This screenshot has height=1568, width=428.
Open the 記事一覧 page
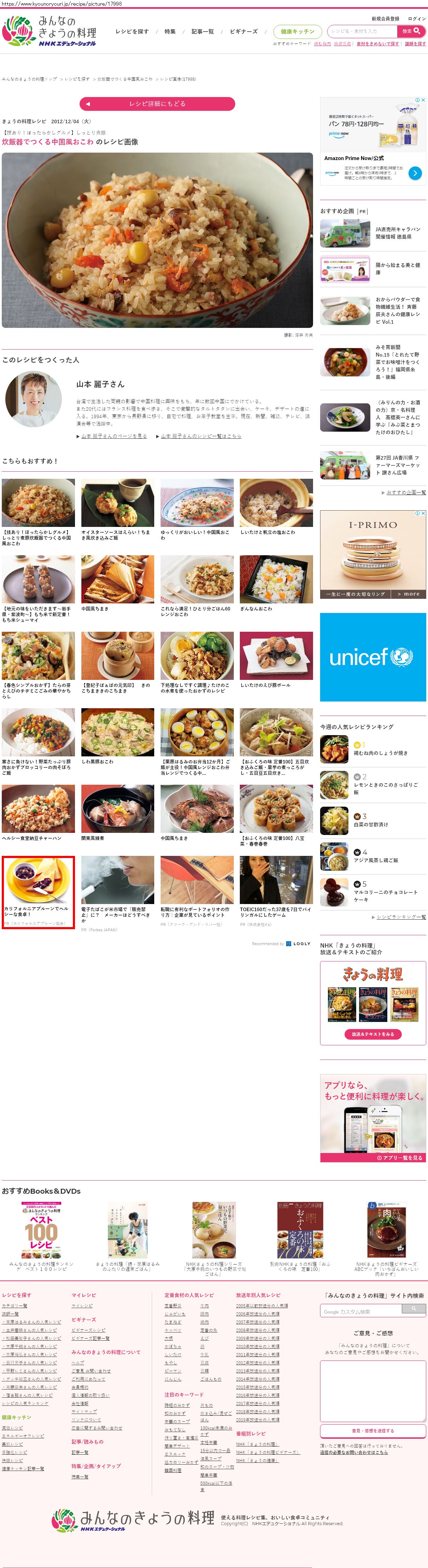click(202, 32)
